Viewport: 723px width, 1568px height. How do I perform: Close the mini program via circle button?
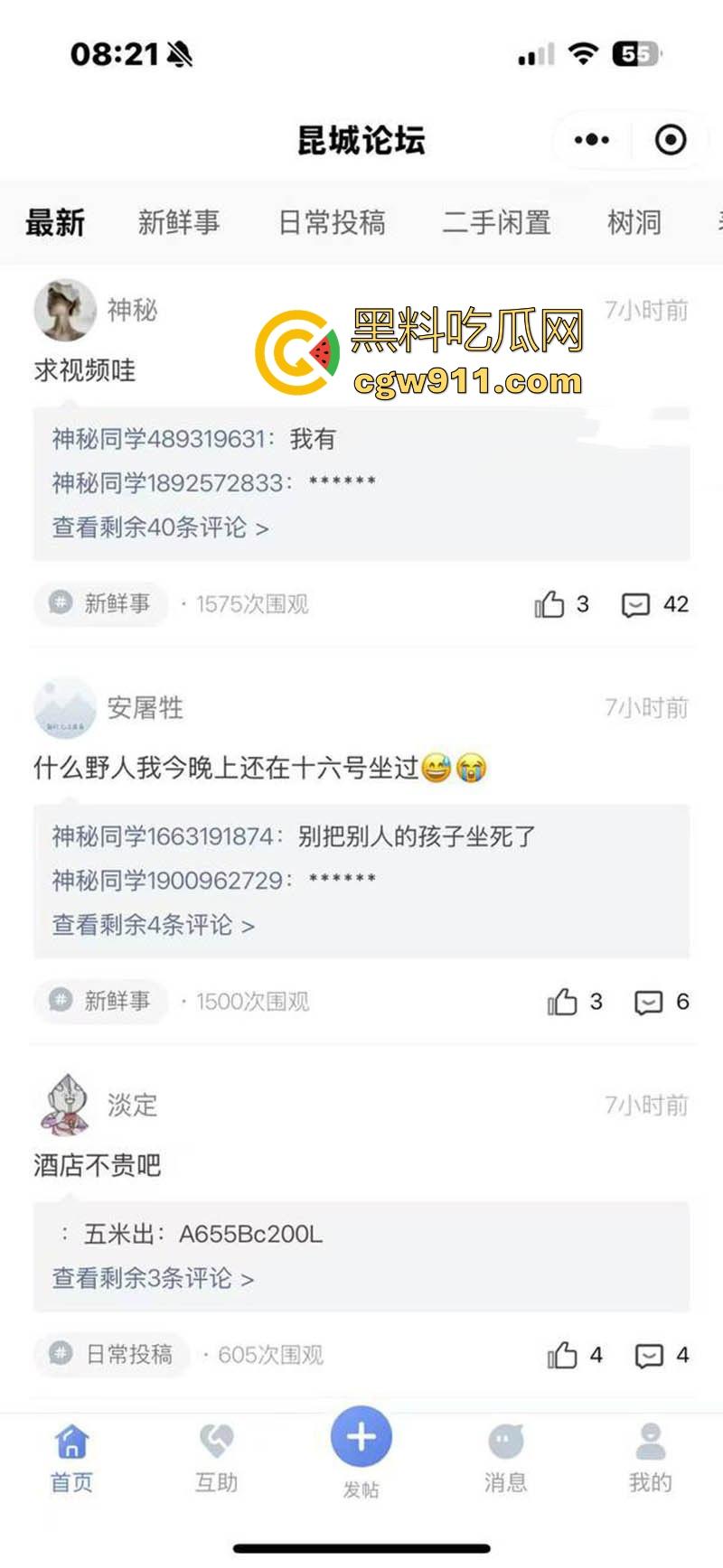click(670, 140)
